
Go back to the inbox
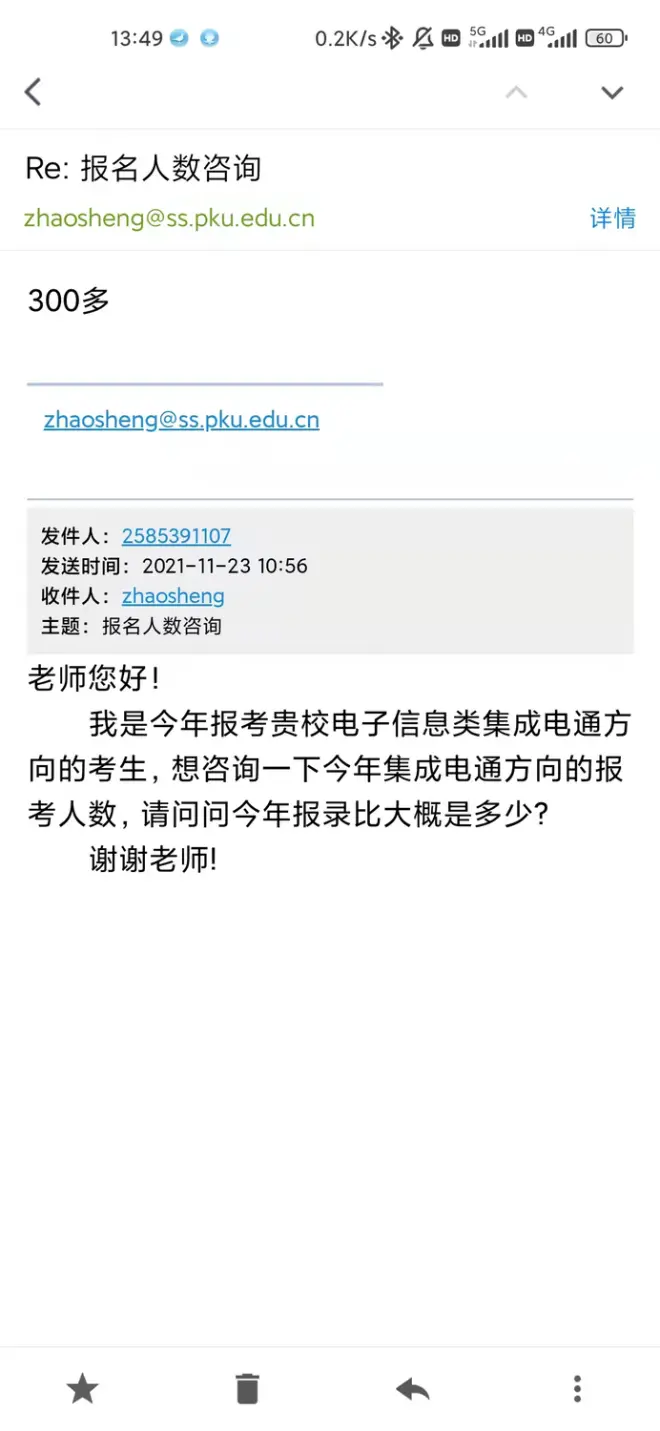[33, 93]
